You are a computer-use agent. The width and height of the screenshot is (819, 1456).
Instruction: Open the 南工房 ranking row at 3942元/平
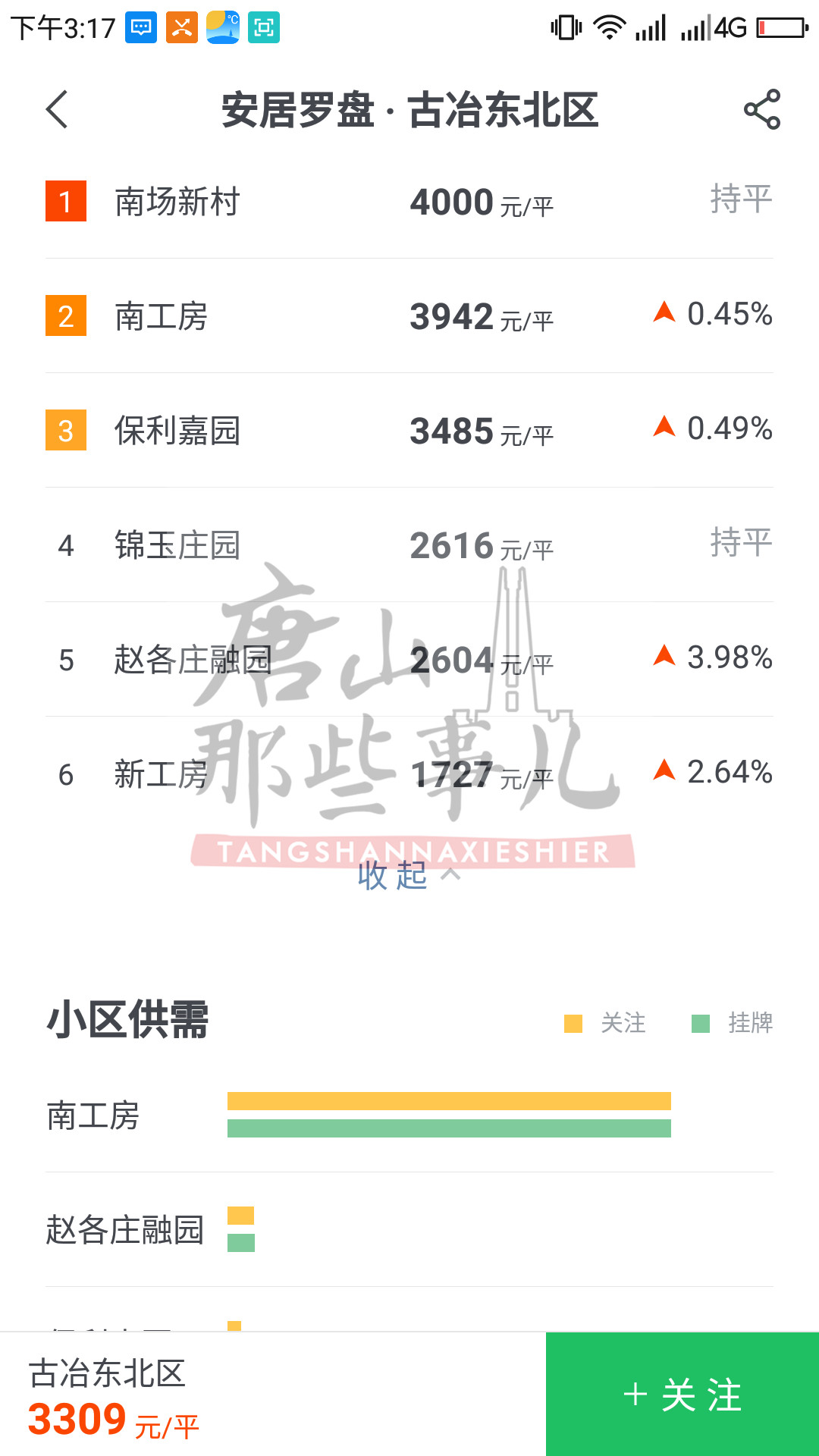tap(409, 316)
